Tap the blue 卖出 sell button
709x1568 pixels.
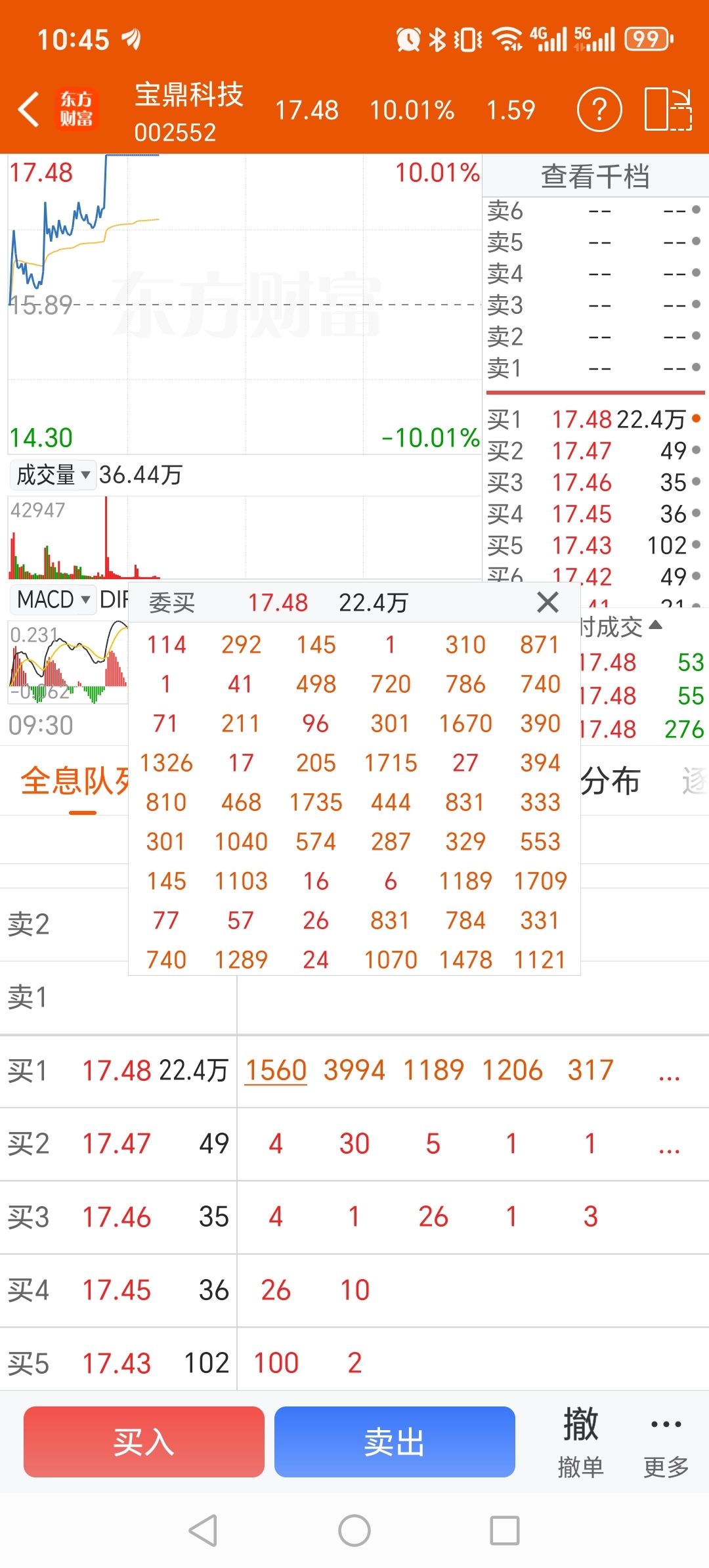(x=394, y=1442)
